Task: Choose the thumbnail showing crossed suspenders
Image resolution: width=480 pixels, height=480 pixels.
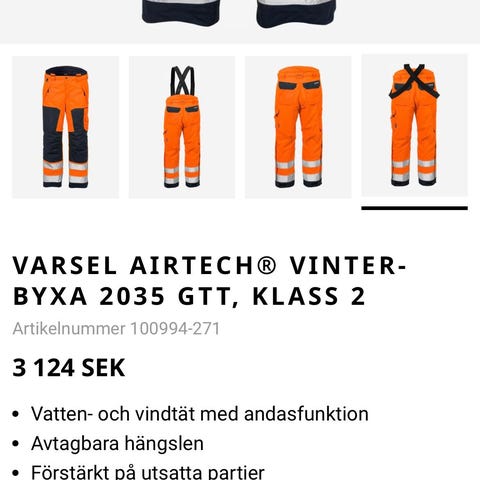Action: (x=415, y=125)
